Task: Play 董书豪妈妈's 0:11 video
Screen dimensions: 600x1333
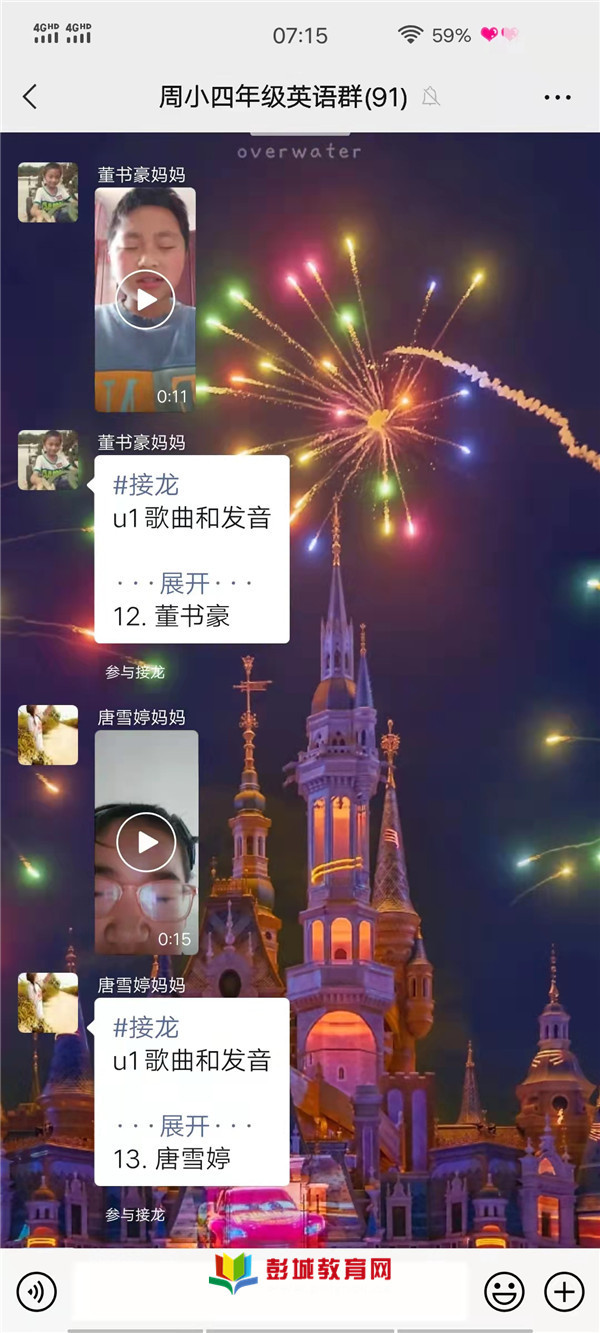Action: 145,299
